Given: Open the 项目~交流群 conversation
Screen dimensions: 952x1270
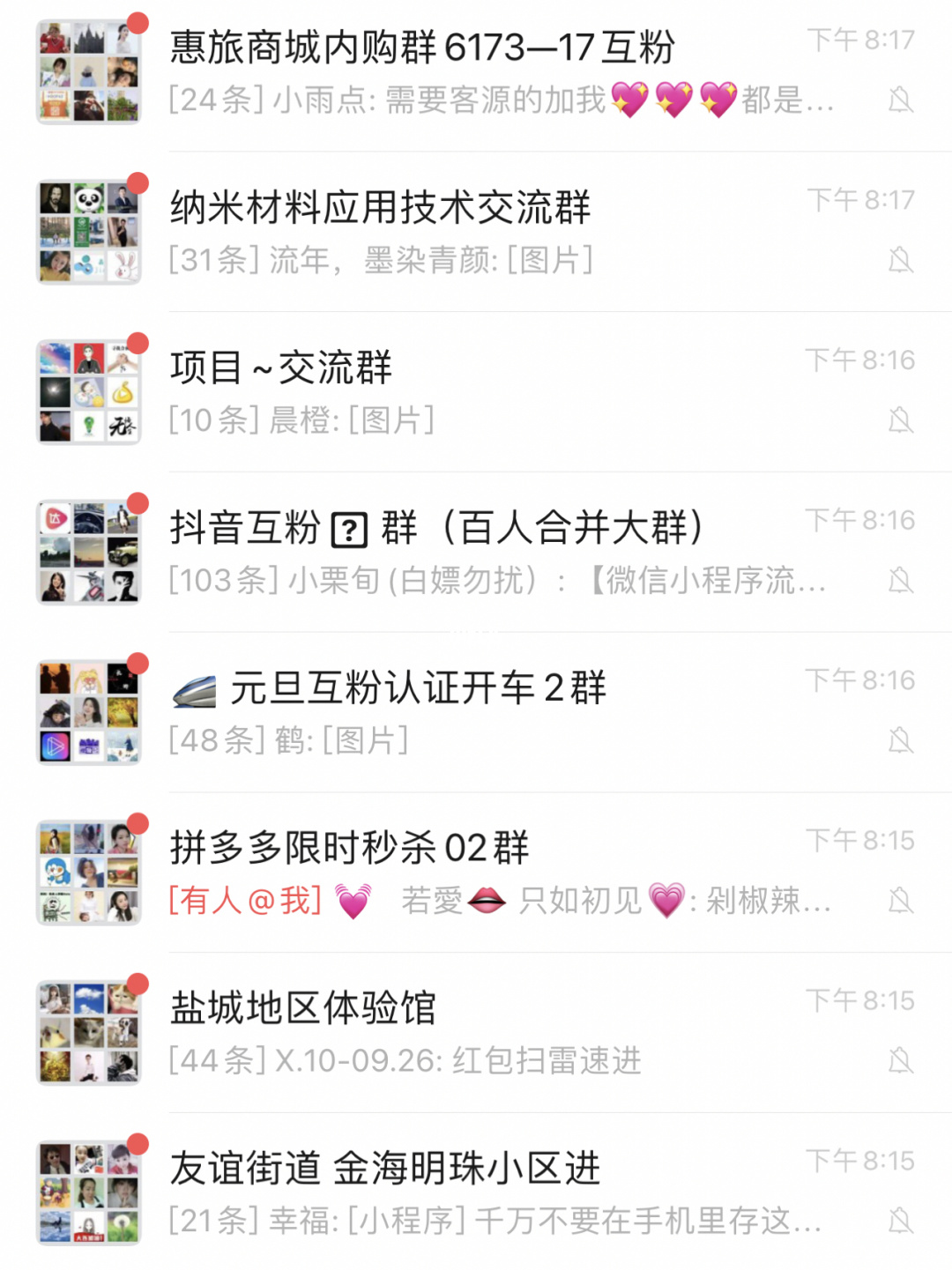Looking at the screenshot, I should click(x=476, y=392).
